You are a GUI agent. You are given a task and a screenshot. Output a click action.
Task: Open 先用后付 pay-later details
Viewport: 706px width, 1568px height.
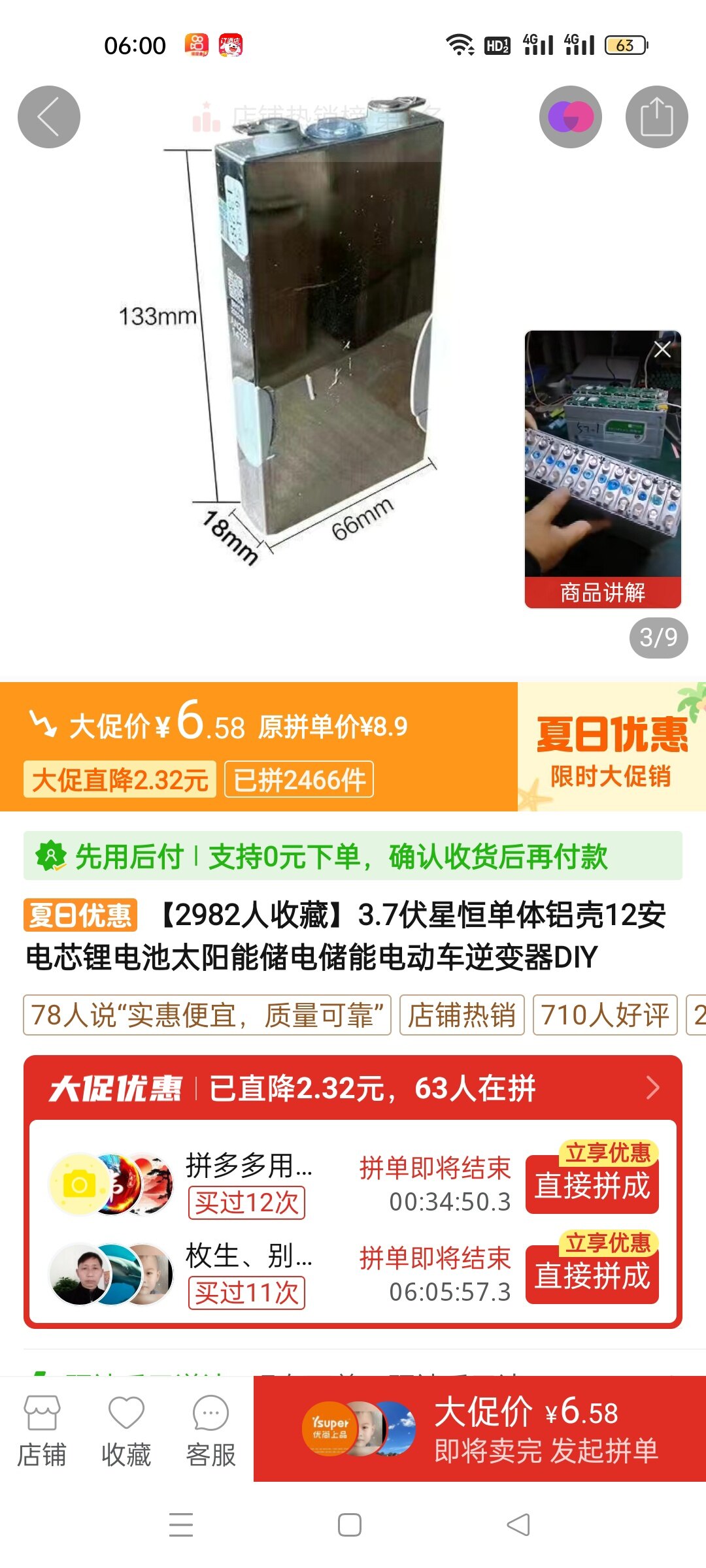tap(353, 856)
